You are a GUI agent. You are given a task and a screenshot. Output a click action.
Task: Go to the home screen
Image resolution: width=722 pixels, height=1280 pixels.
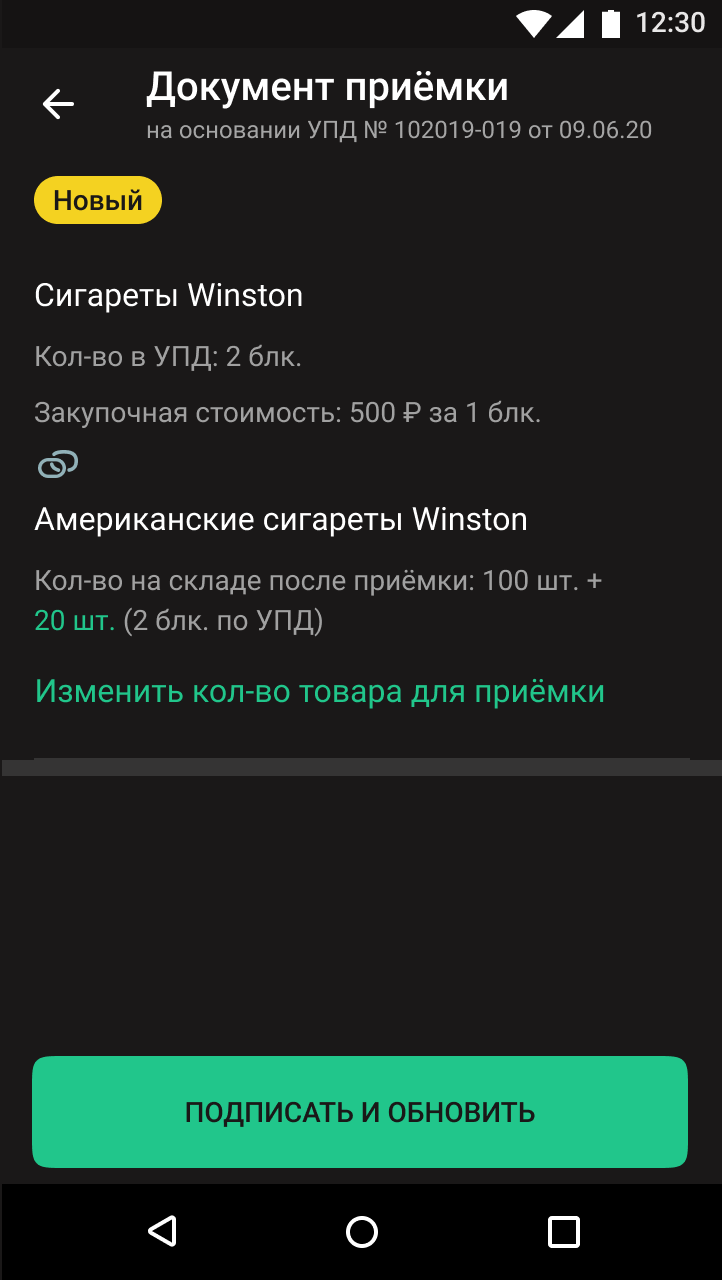tap(361, 1231)
